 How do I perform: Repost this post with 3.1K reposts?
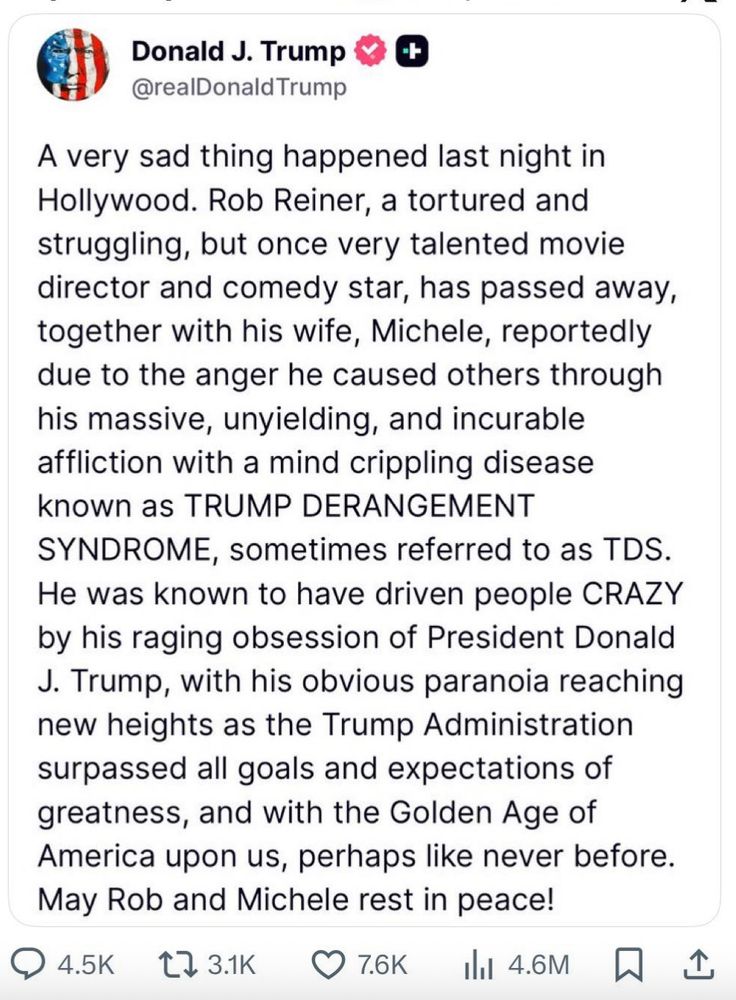(x=177, y=965)
